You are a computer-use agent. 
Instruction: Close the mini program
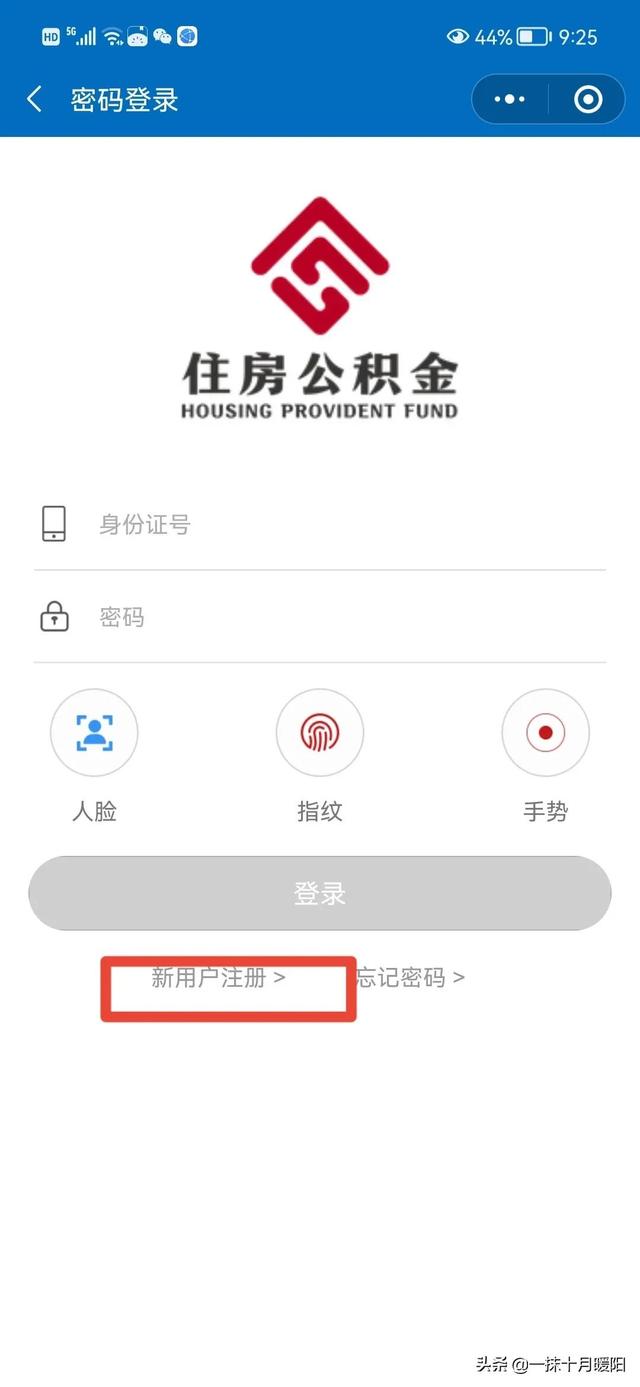[x=588, y=99]
